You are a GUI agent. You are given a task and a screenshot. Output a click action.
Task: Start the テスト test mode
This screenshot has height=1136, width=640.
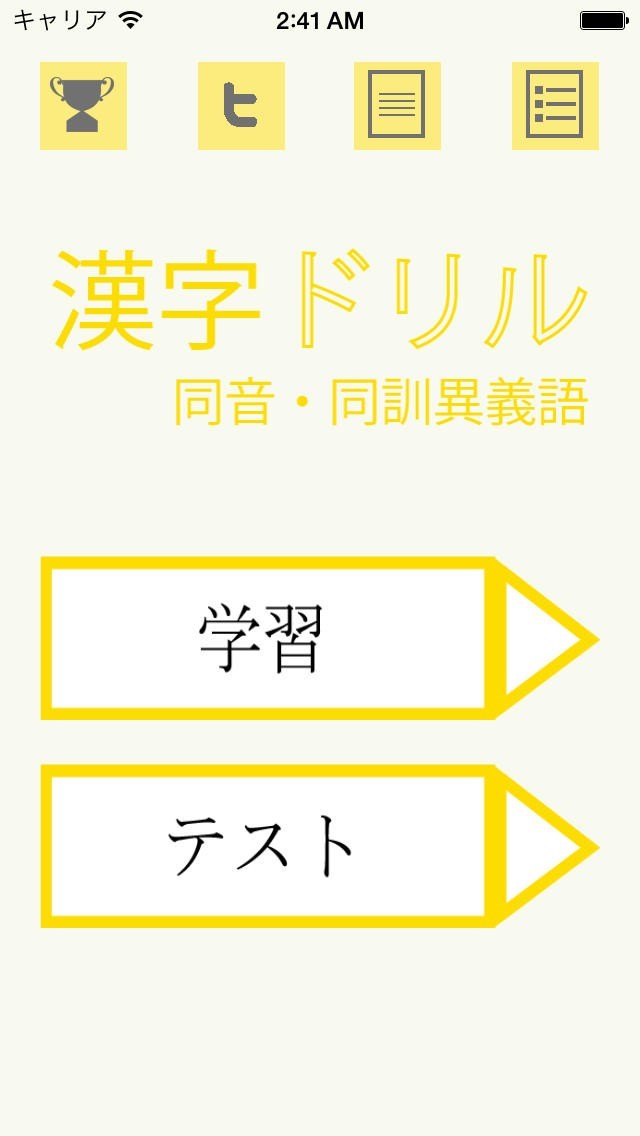(319, 846)
